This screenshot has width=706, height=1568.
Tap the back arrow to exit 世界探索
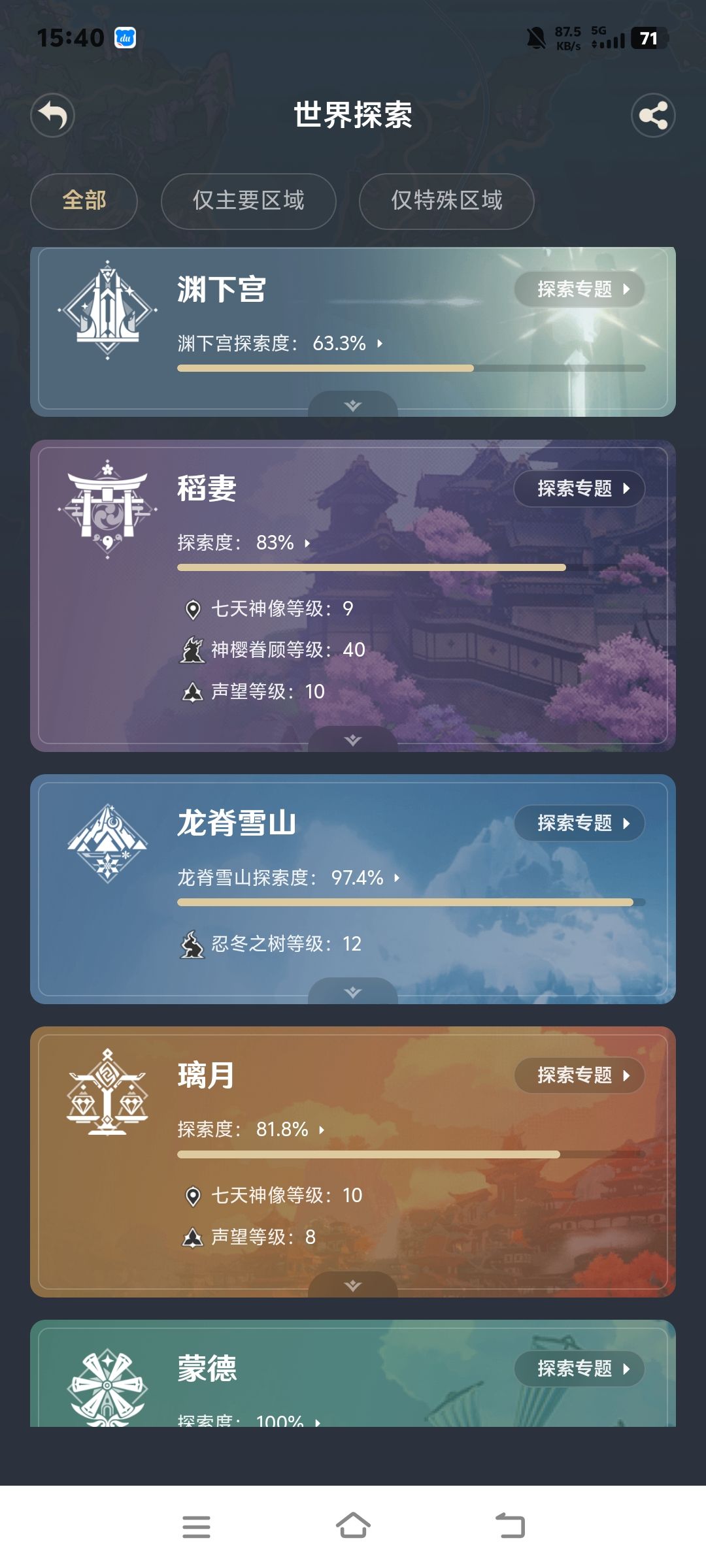point(52,115)
